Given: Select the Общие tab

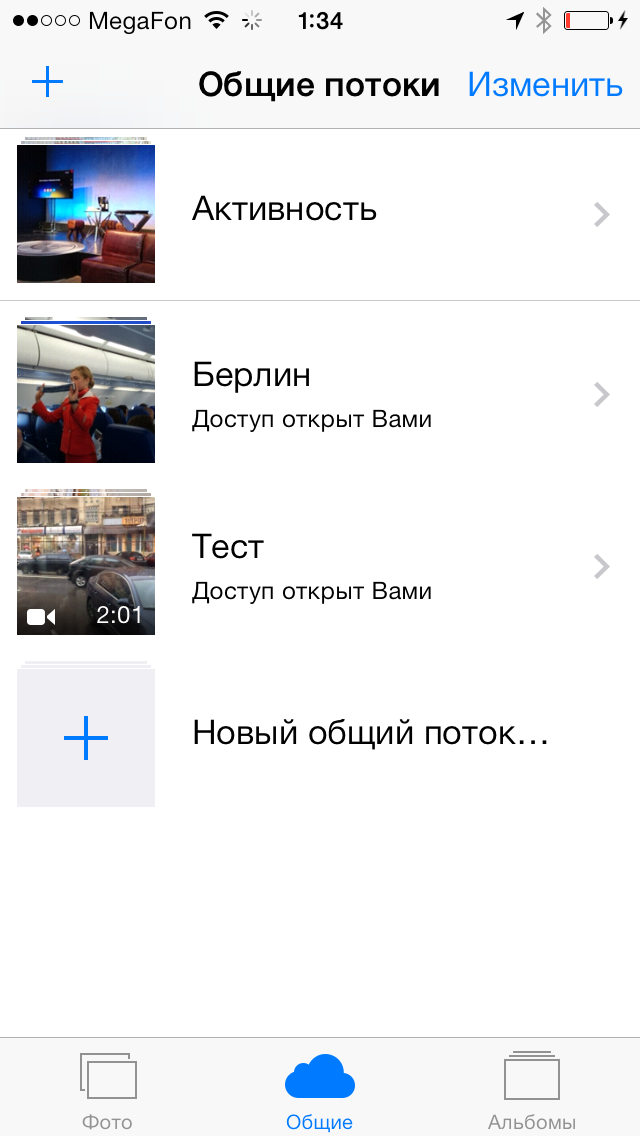Looking at the screenshot, I should [320, 1089].
